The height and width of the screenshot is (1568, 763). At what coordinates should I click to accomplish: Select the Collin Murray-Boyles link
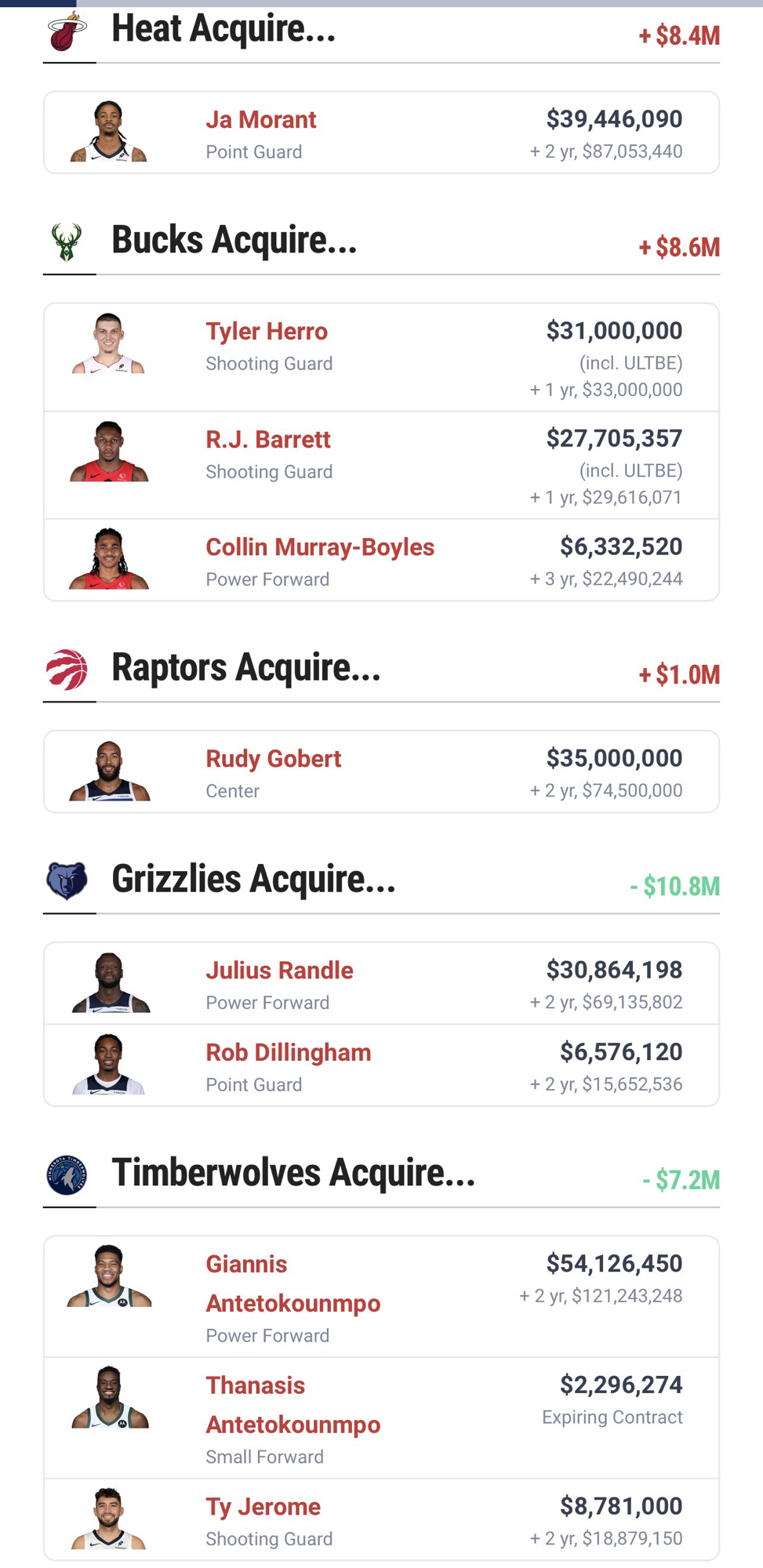point(320,547)
